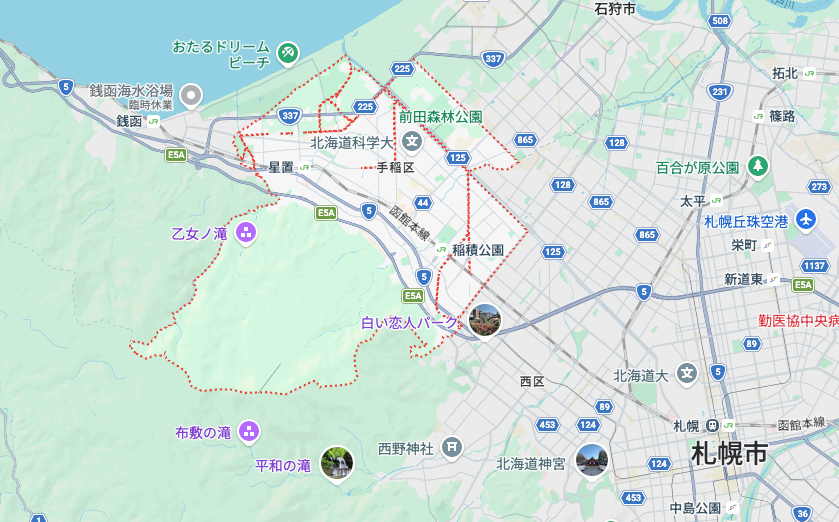The width and height of the screenshot is (839, 522).
Task: Tap the 百合が原公園 park marker
Action: [x=758, y=167]
